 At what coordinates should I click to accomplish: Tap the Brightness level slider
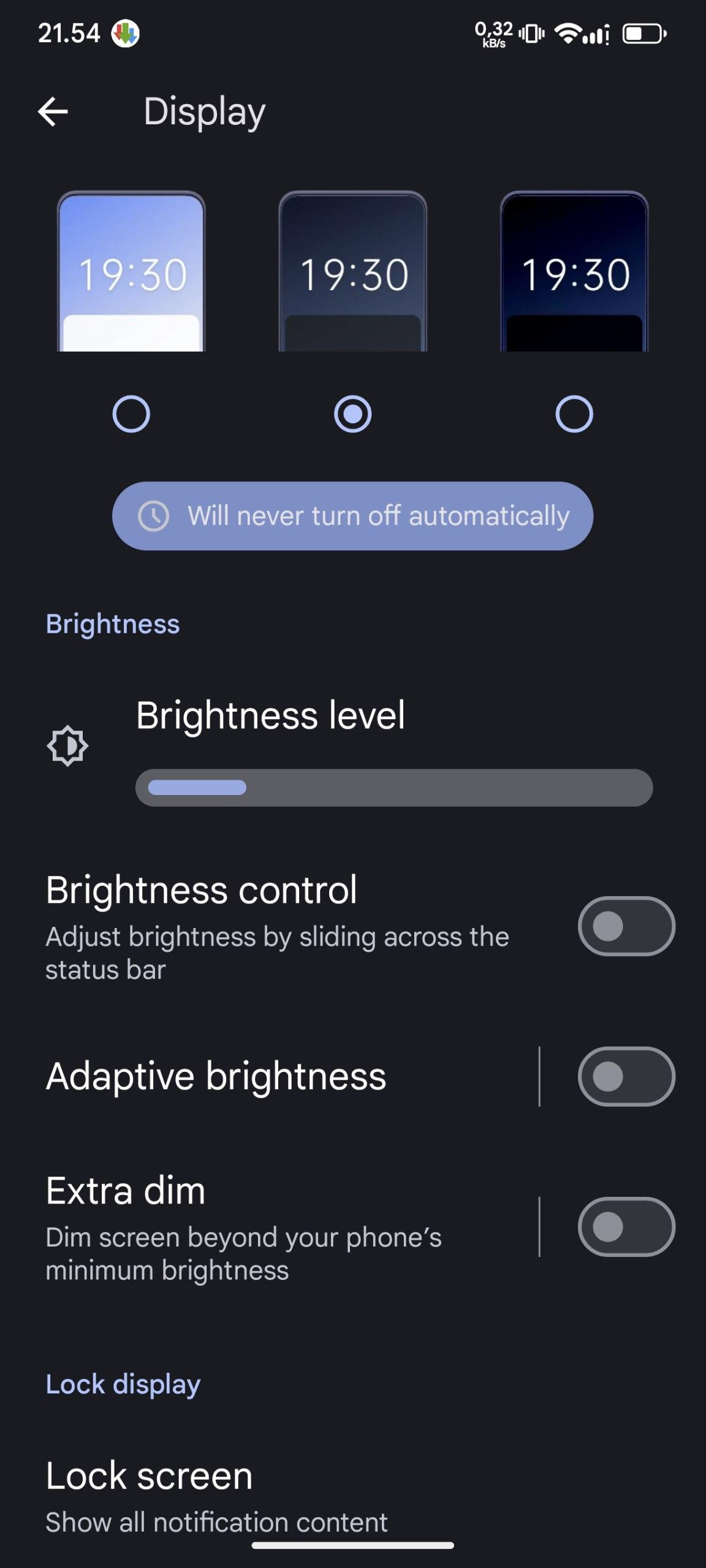point(393,788)
